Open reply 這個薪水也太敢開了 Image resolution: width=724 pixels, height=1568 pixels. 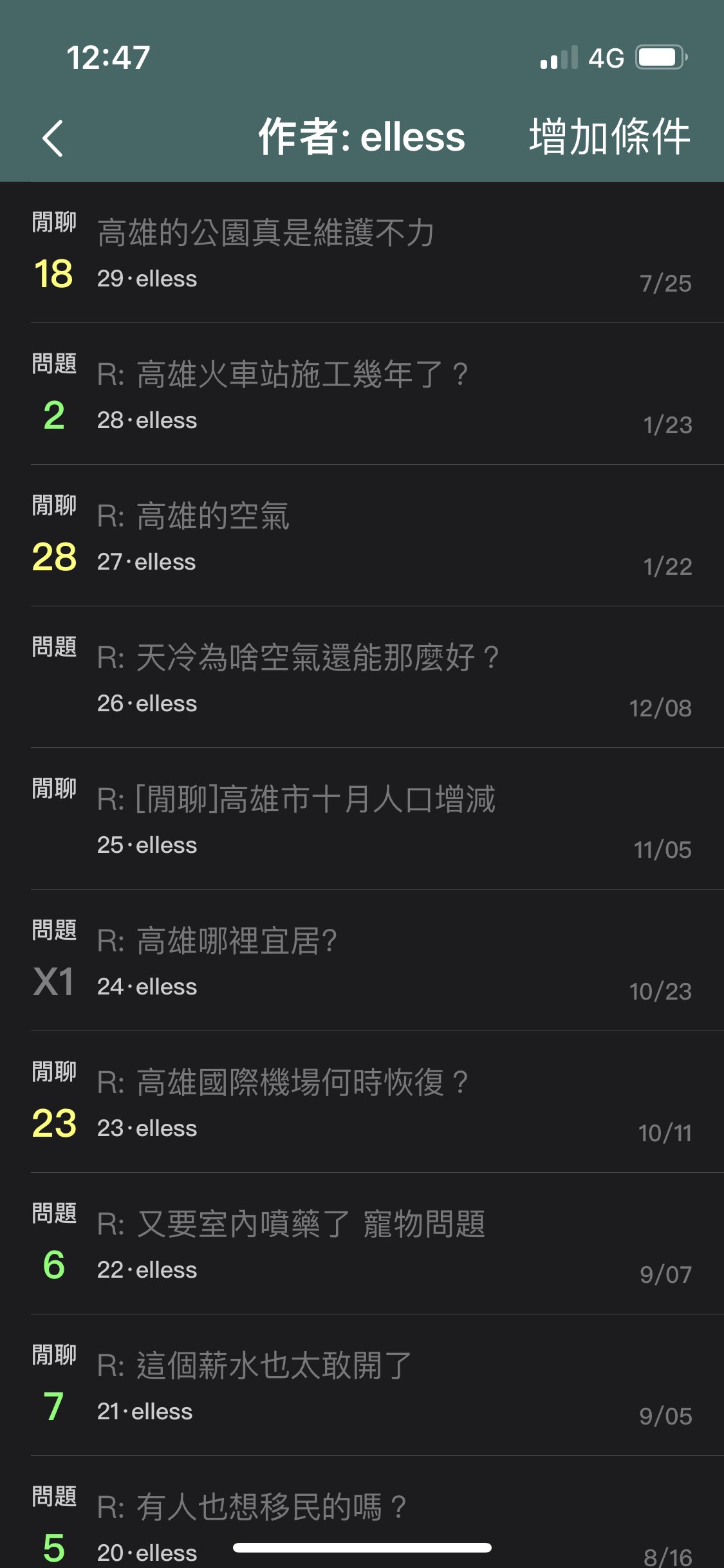point(254,1366)
